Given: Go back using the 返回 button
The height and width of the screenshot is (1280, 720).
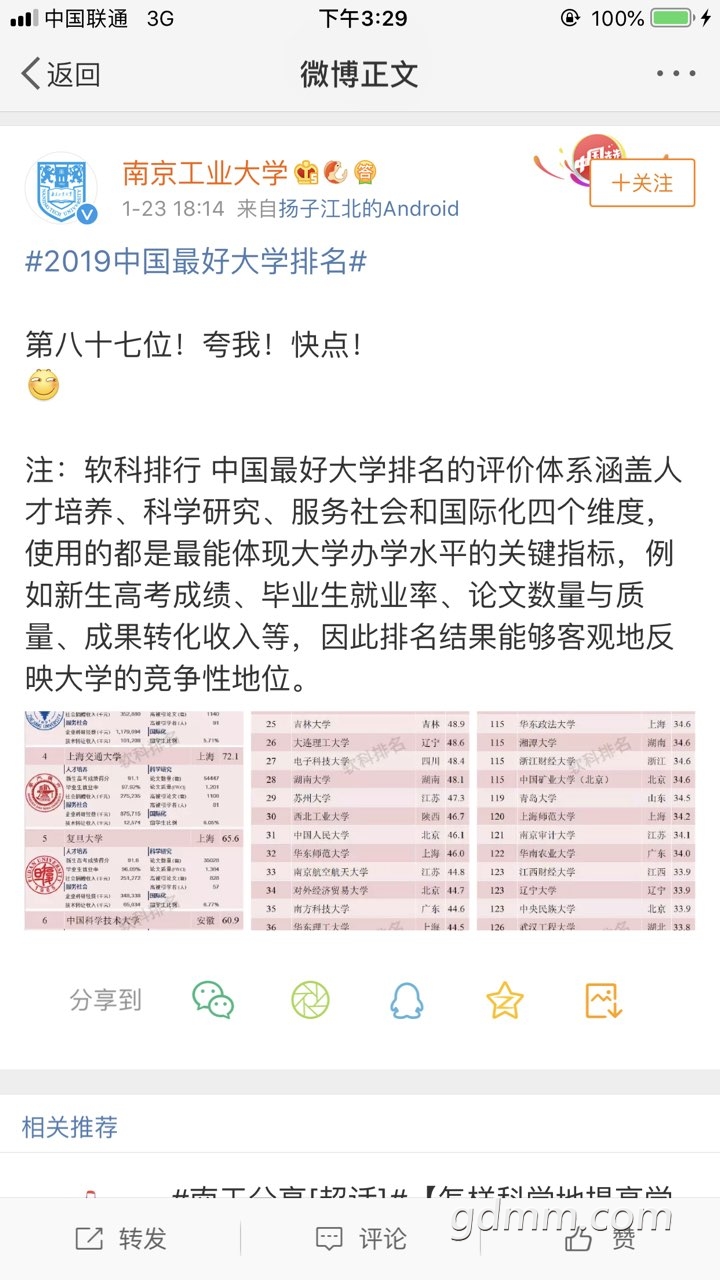Looking at the screenshot, I should (x=60, y=74).
